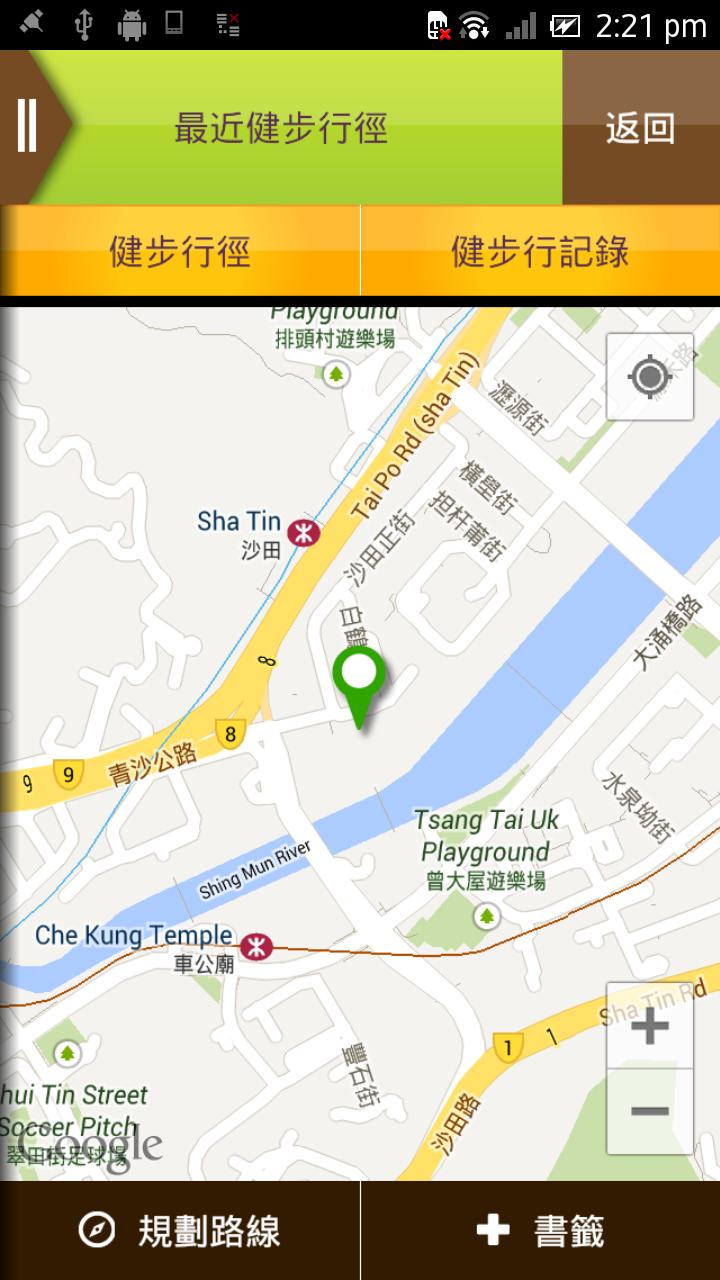This screenshot has width=720, height=1280.
Task: Open the side drawer menu handle
Action: 28,127
